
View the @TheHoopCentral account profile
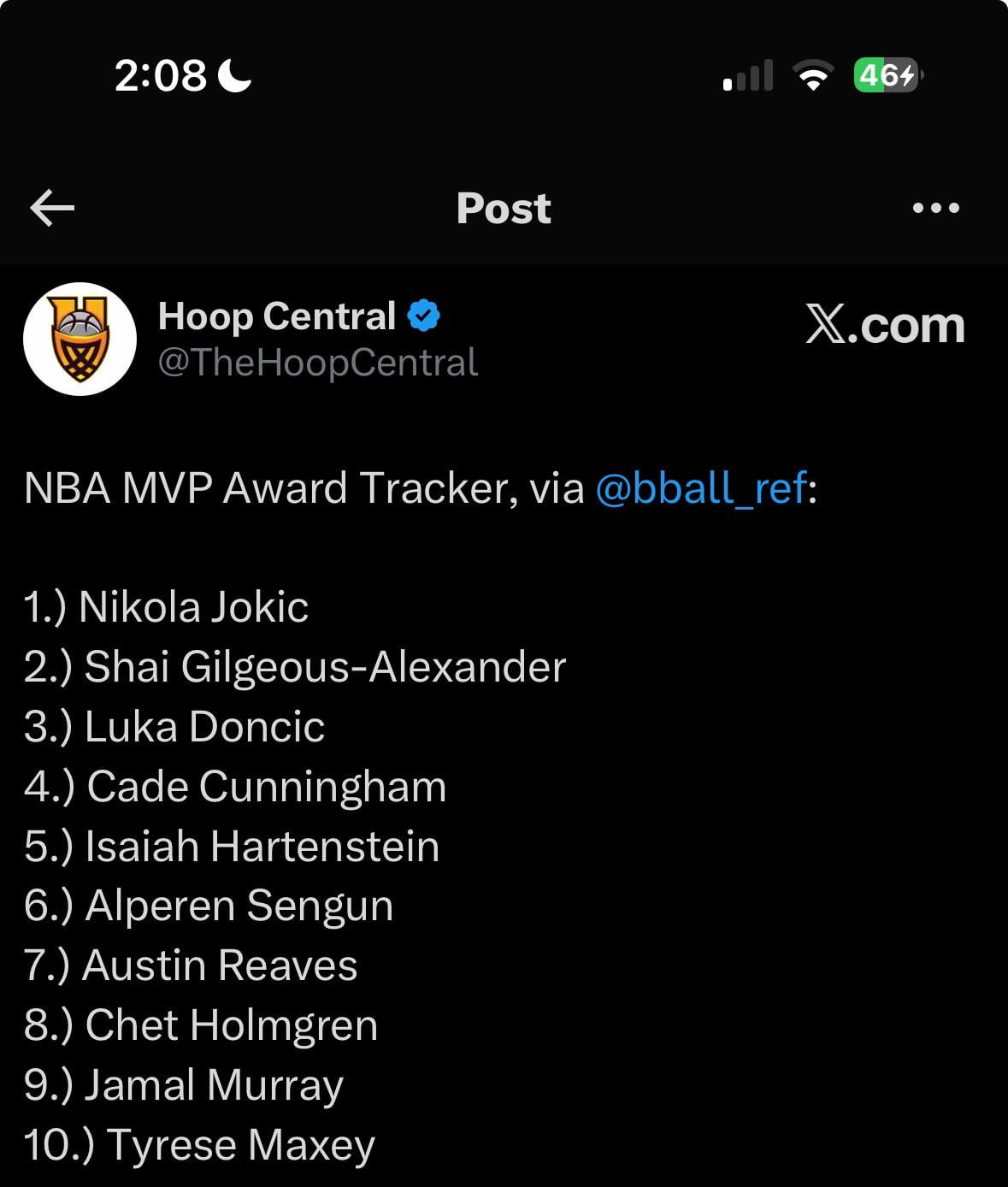click(318, 363)
